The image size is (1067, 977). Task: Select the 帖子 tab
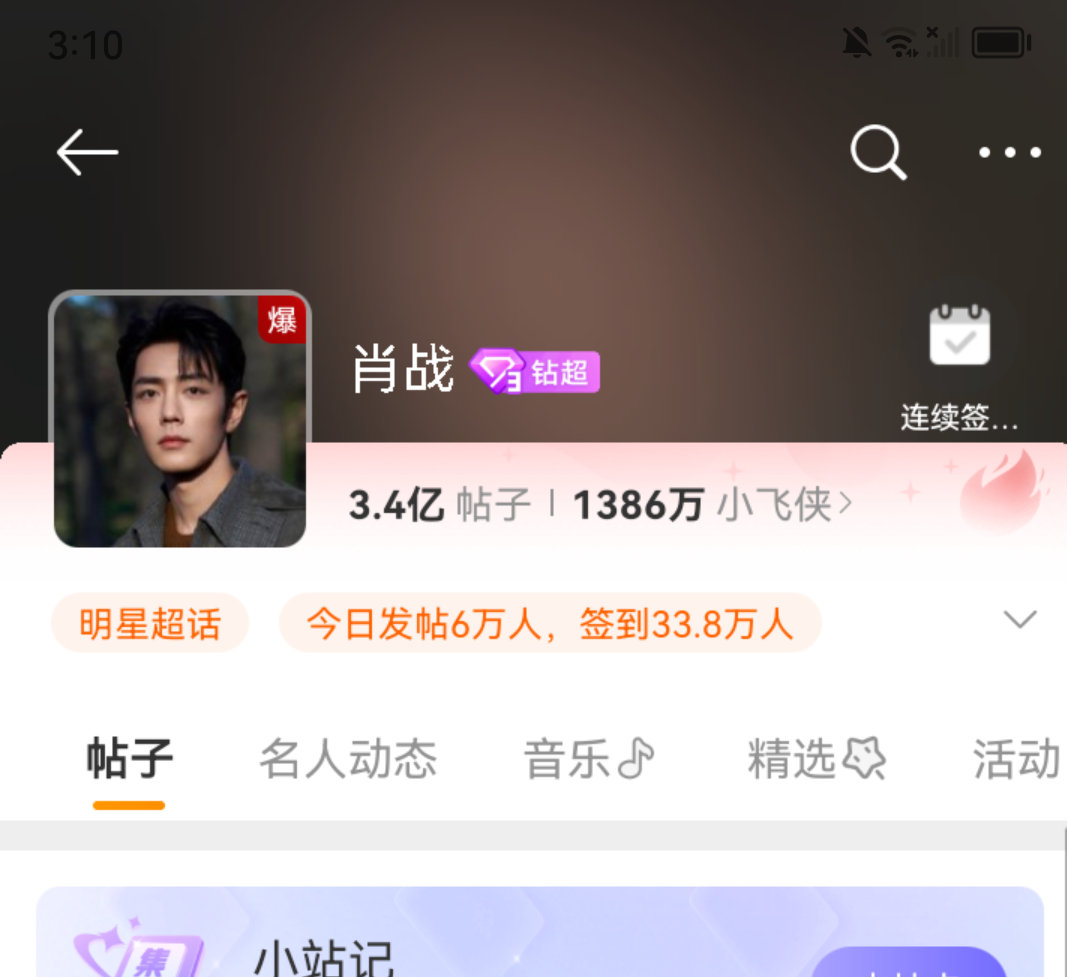(129, 760)
